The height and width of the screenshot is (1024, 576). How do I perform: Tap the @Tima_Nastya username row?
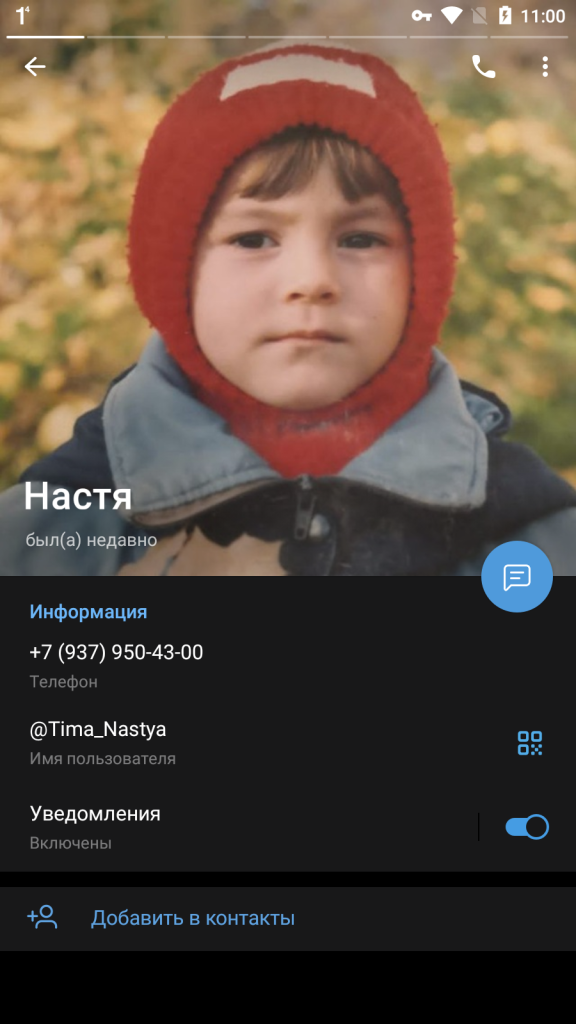288,743
